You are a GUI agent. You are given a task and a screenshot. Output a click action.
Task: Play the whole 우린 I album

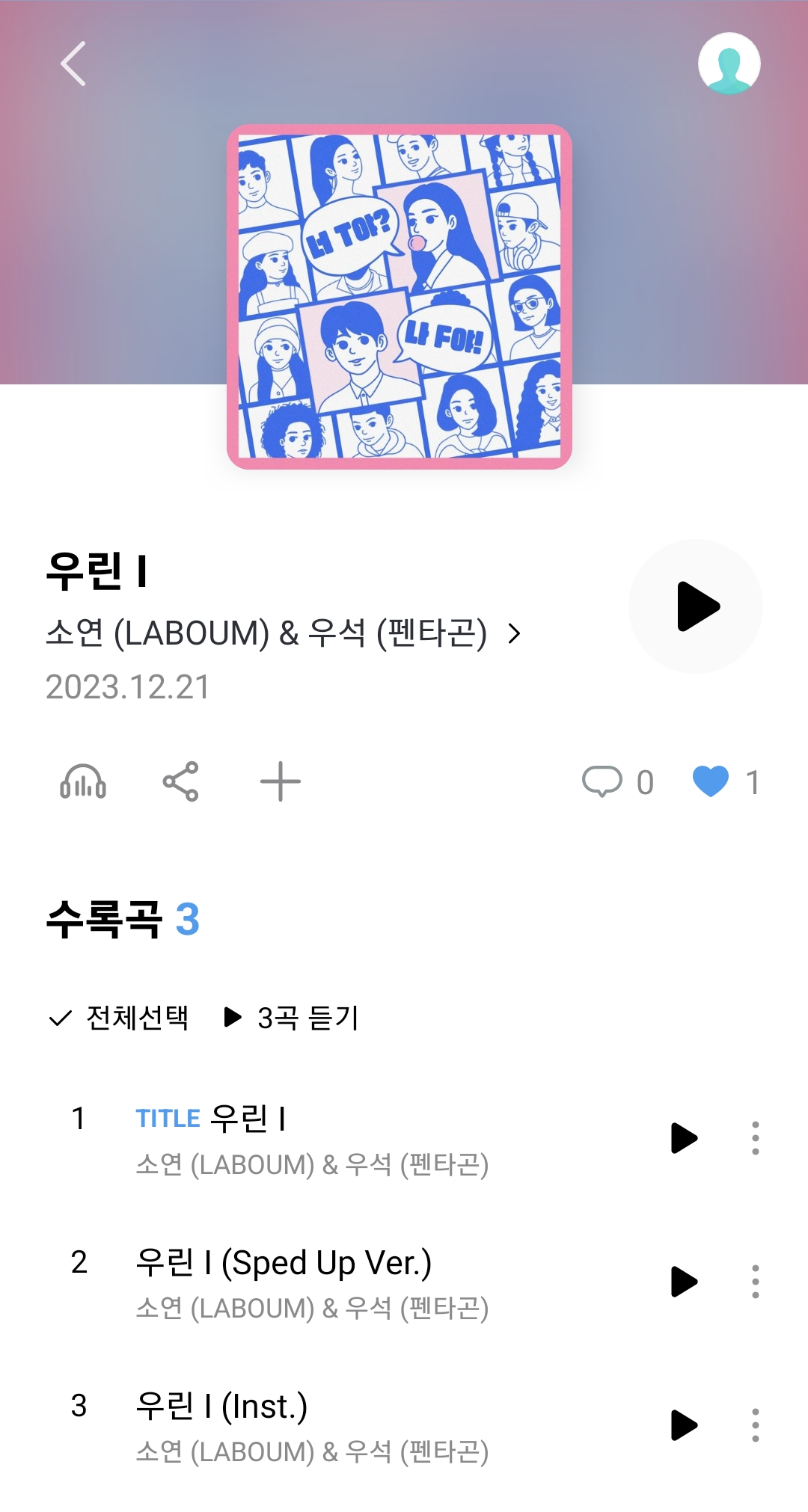coord(696,606)
